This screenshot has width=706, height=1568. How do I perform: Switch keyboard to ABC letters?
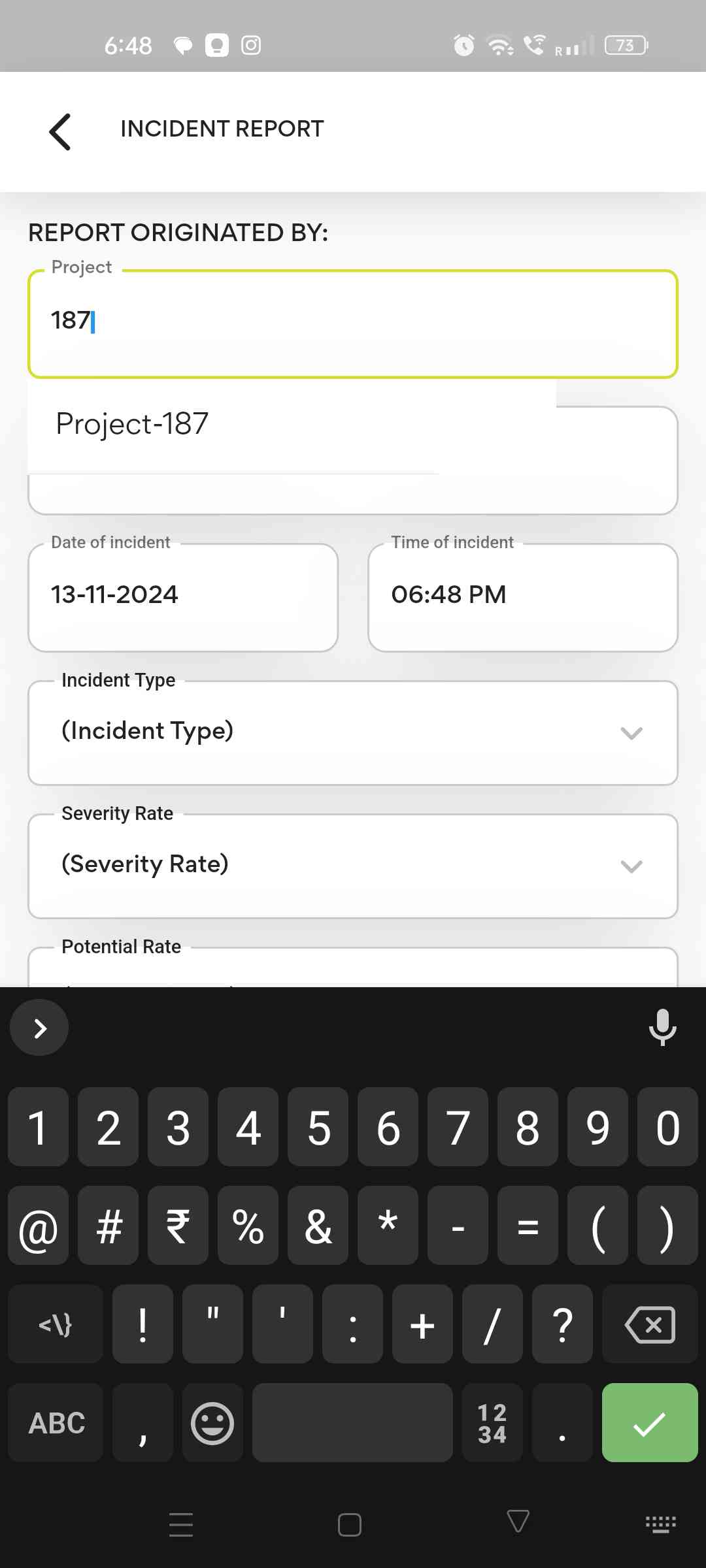point(56,1423)
